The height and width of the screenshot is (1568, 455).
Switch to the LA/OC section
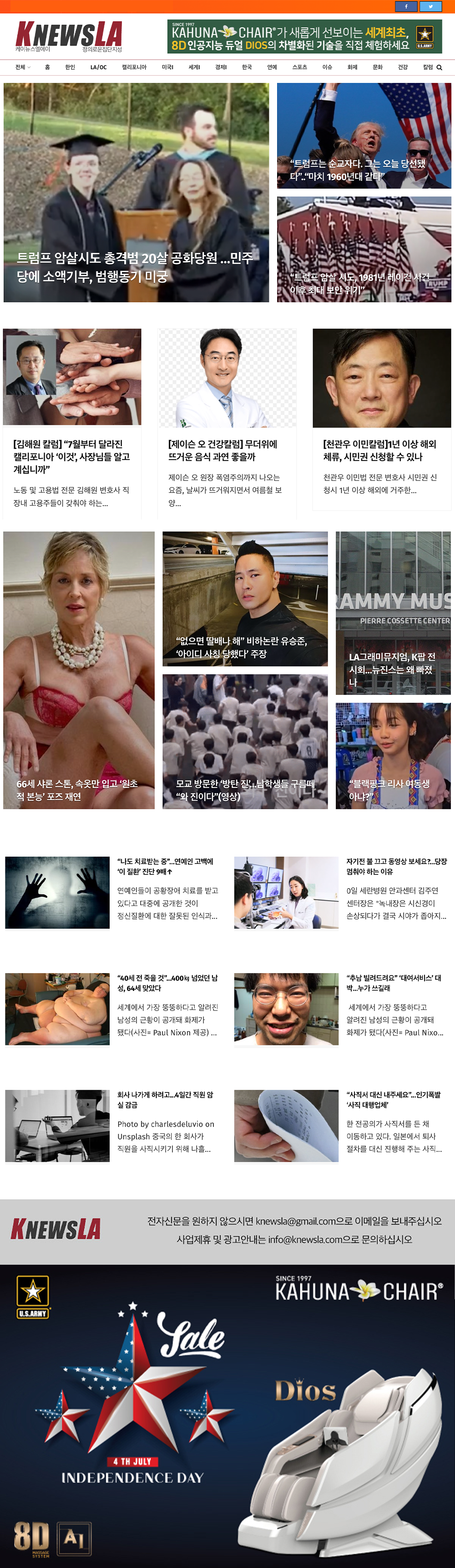[98, 67]
